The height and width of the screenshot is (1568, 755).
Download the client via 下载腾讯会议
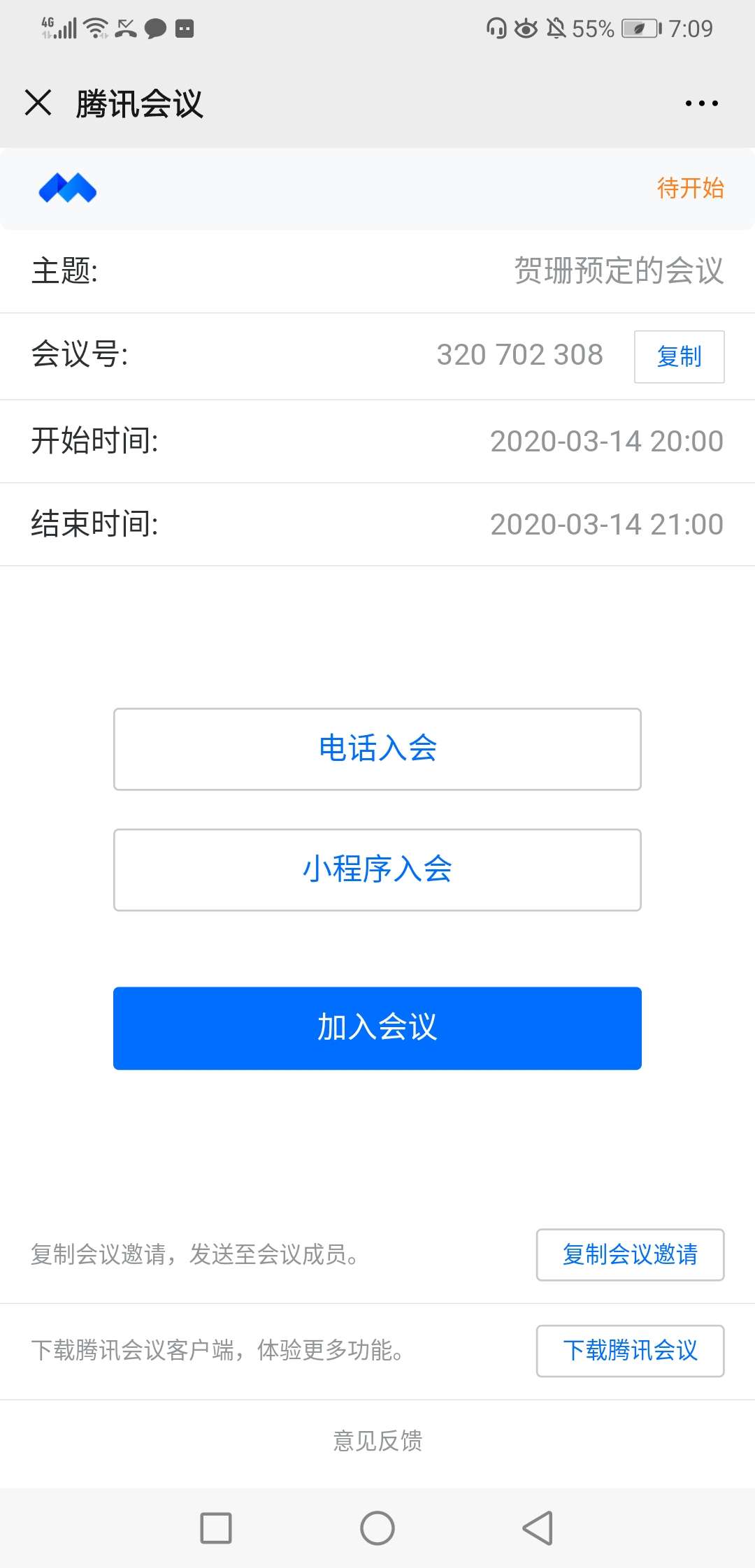[630, 1351]
